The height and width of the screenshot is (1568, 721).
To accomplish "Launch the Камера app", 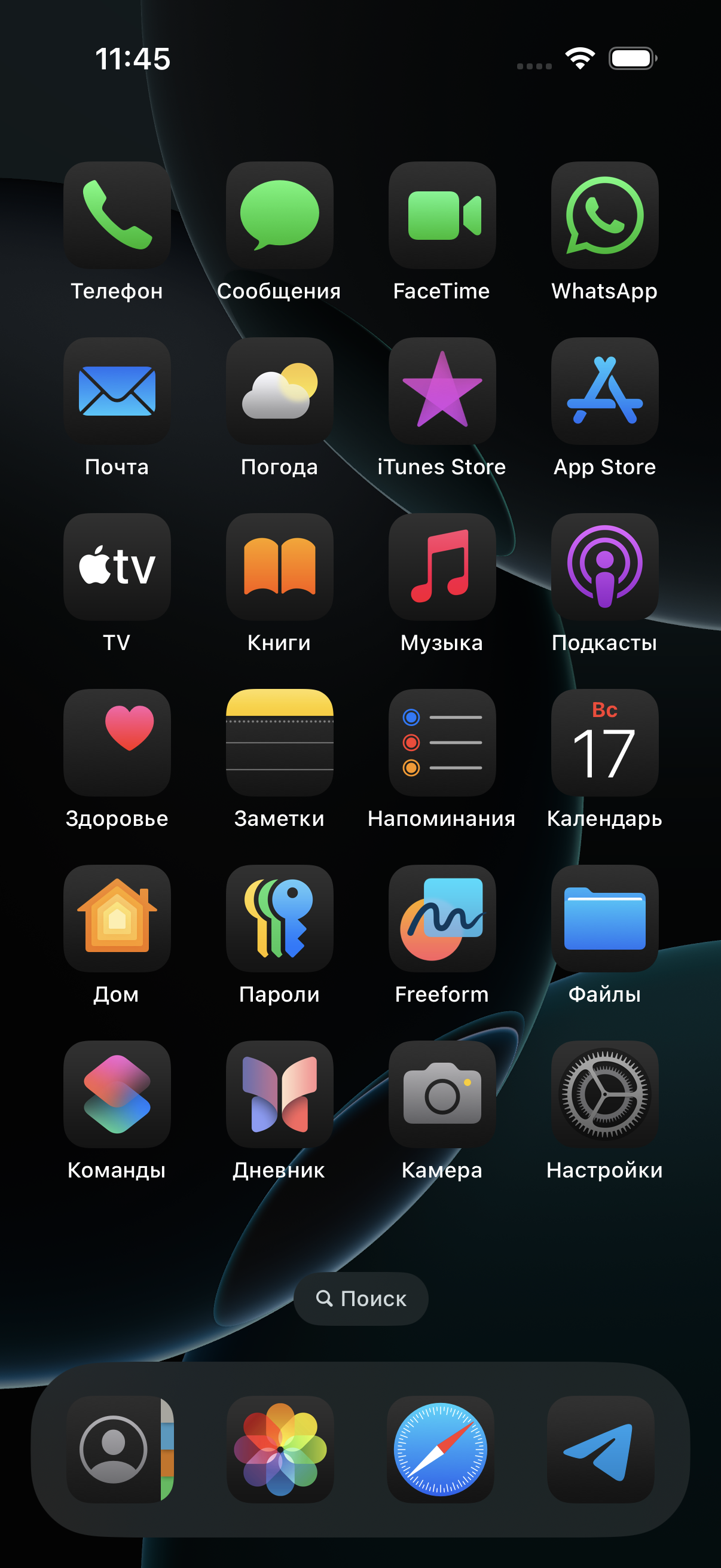I will tap(442, 1094).
